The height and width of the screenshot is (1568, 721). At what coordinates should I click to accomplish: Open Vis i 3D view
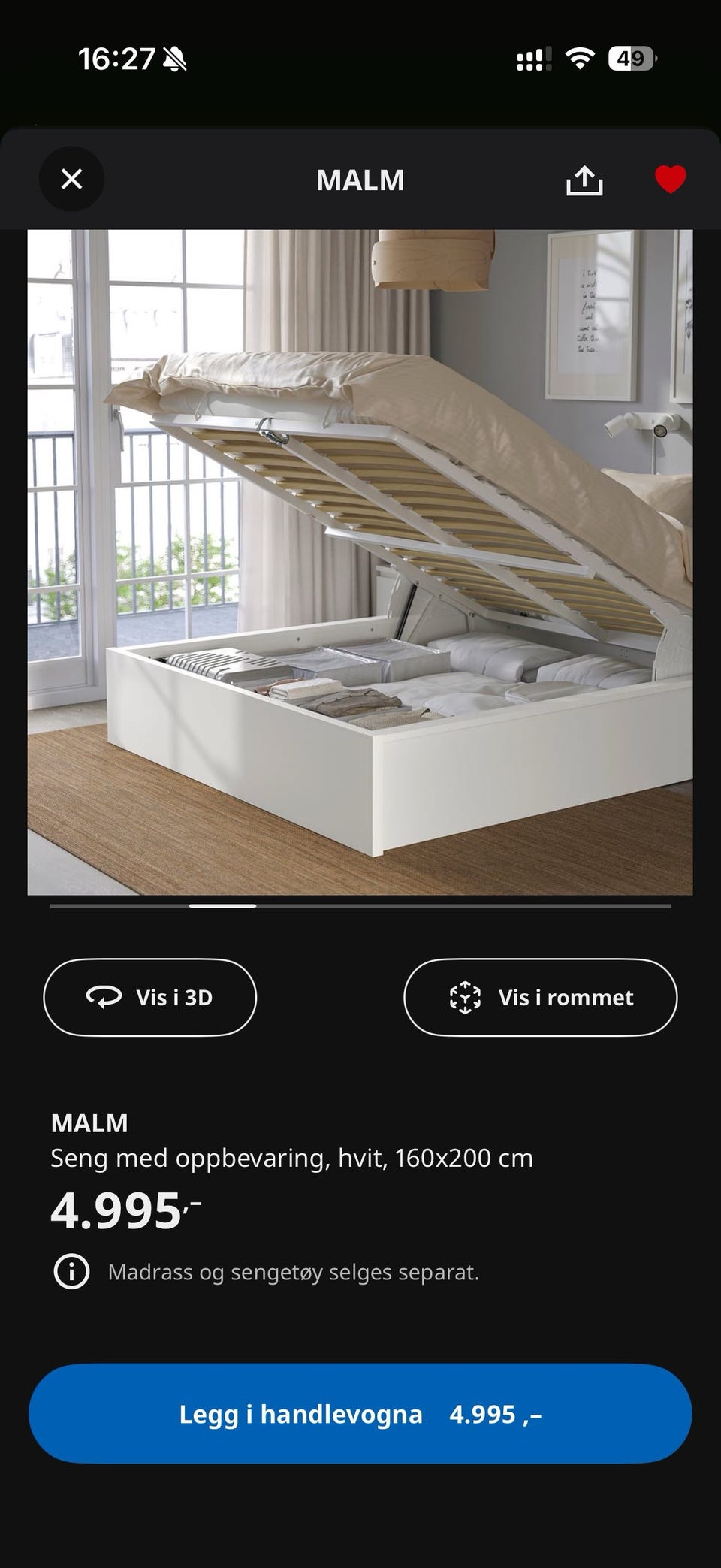point(149,997)
